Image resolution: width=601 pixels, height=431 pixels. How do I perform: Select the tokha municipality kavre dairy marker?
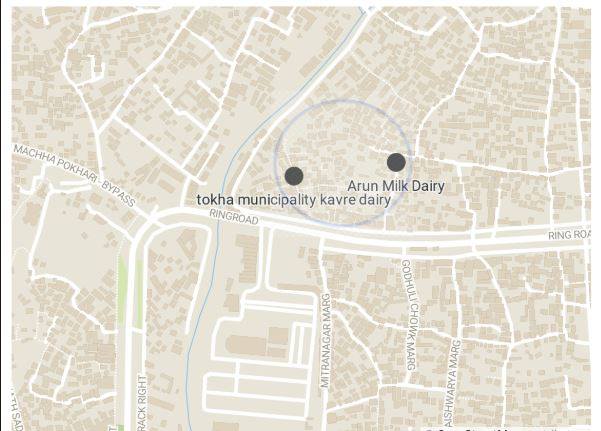coord(294,176)
